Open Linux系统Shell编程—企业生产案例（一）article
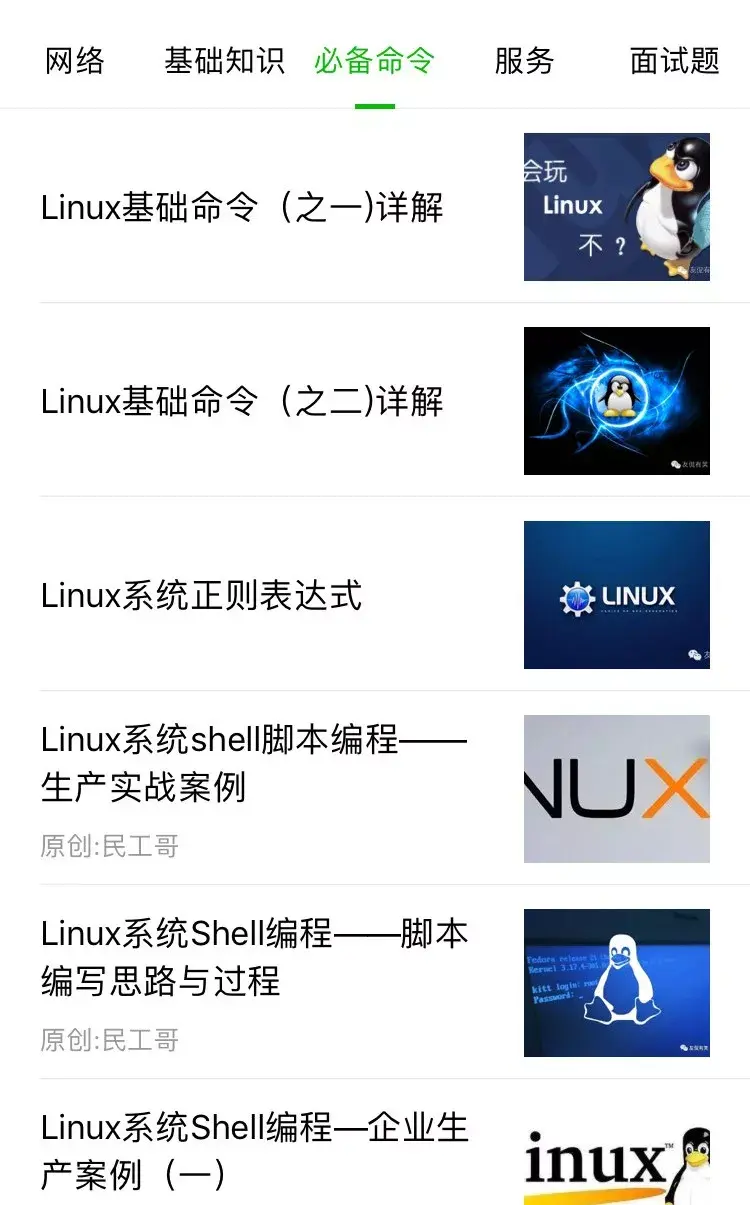750x1205 pixels. point(254,1151)
